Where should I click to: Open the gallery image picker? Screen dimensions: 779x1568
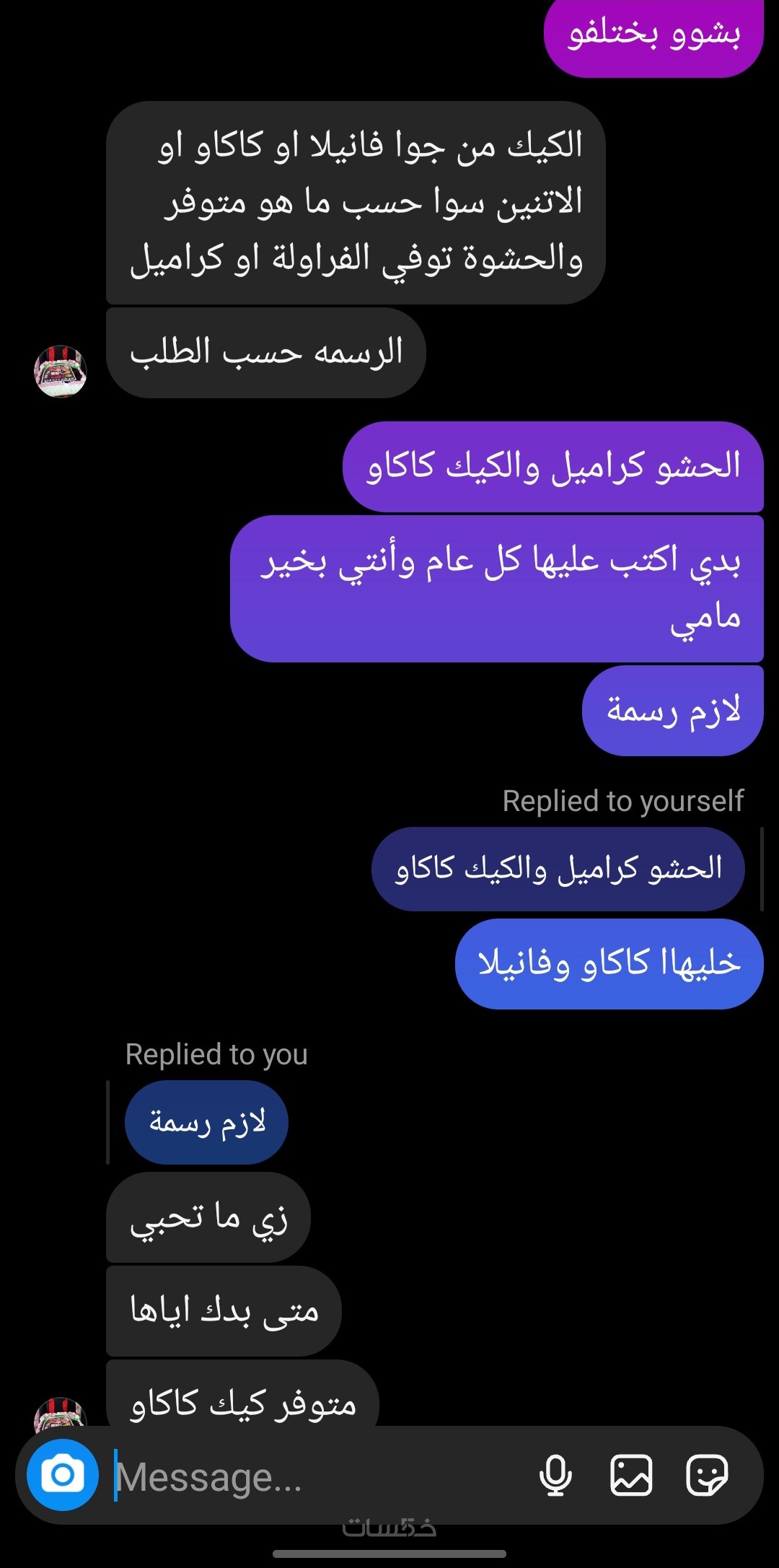tap(631, 1475)
